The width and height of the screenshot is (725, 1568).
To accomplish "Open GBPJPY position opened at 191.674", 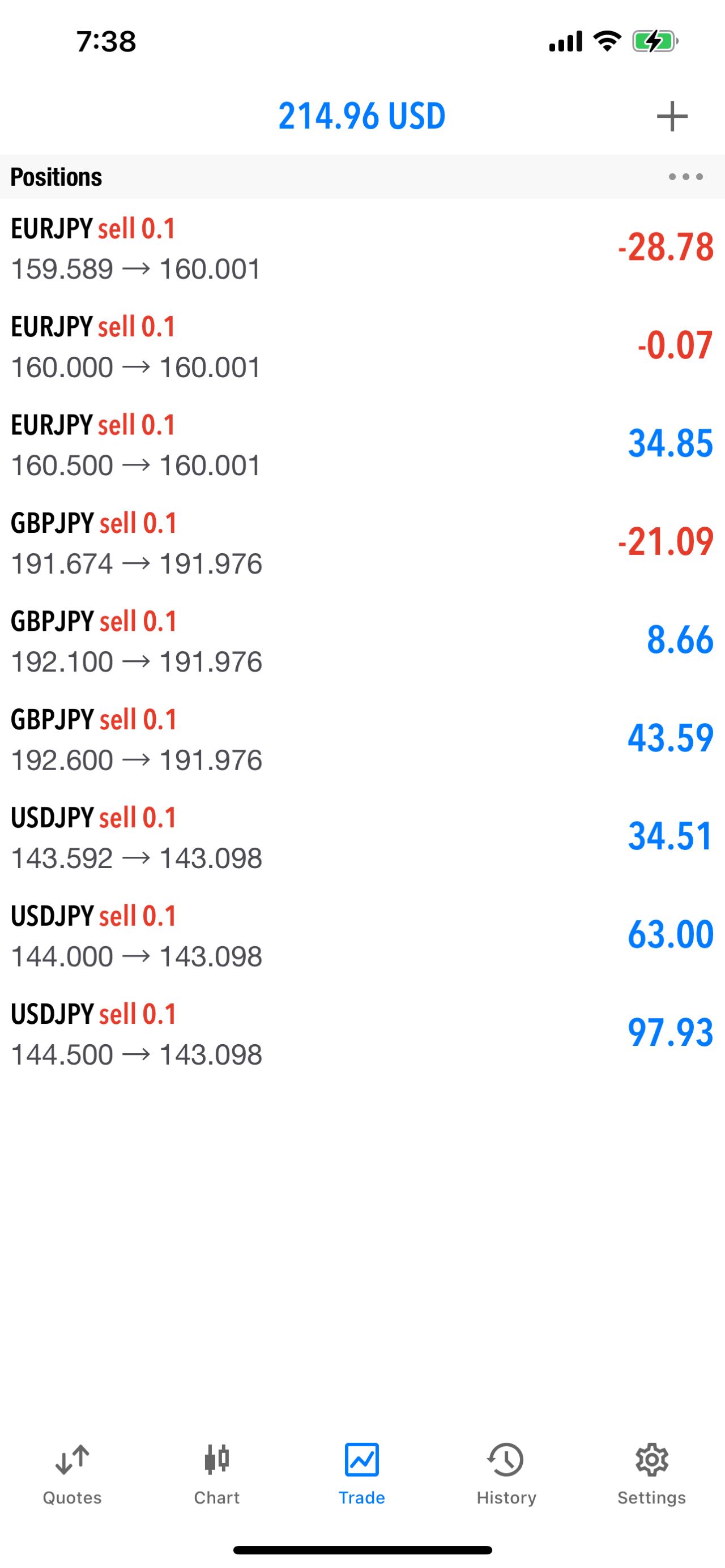I will click(x=362, y=542).
